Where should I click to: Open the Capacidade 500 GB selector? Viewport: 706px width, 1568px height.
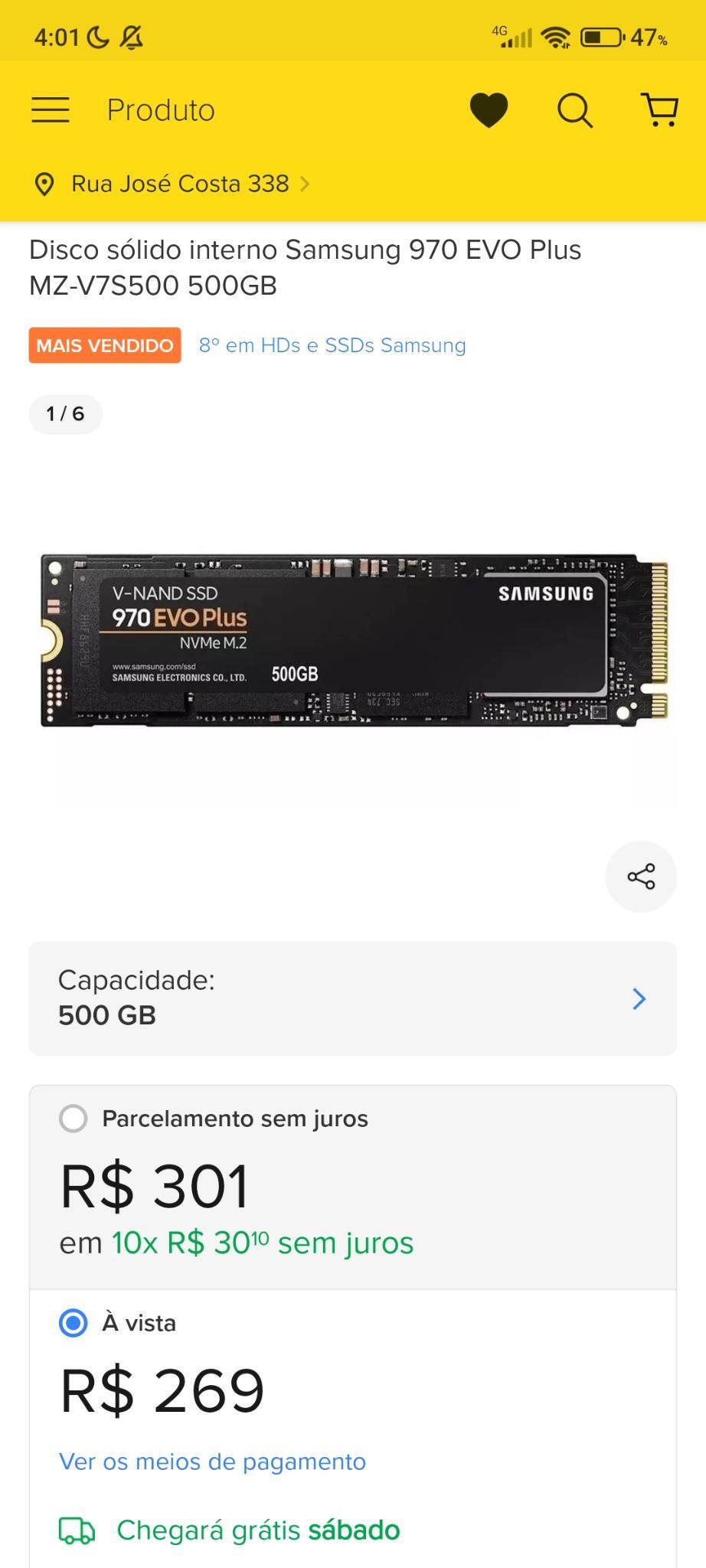pyautogui.click(x=353, y=998)
